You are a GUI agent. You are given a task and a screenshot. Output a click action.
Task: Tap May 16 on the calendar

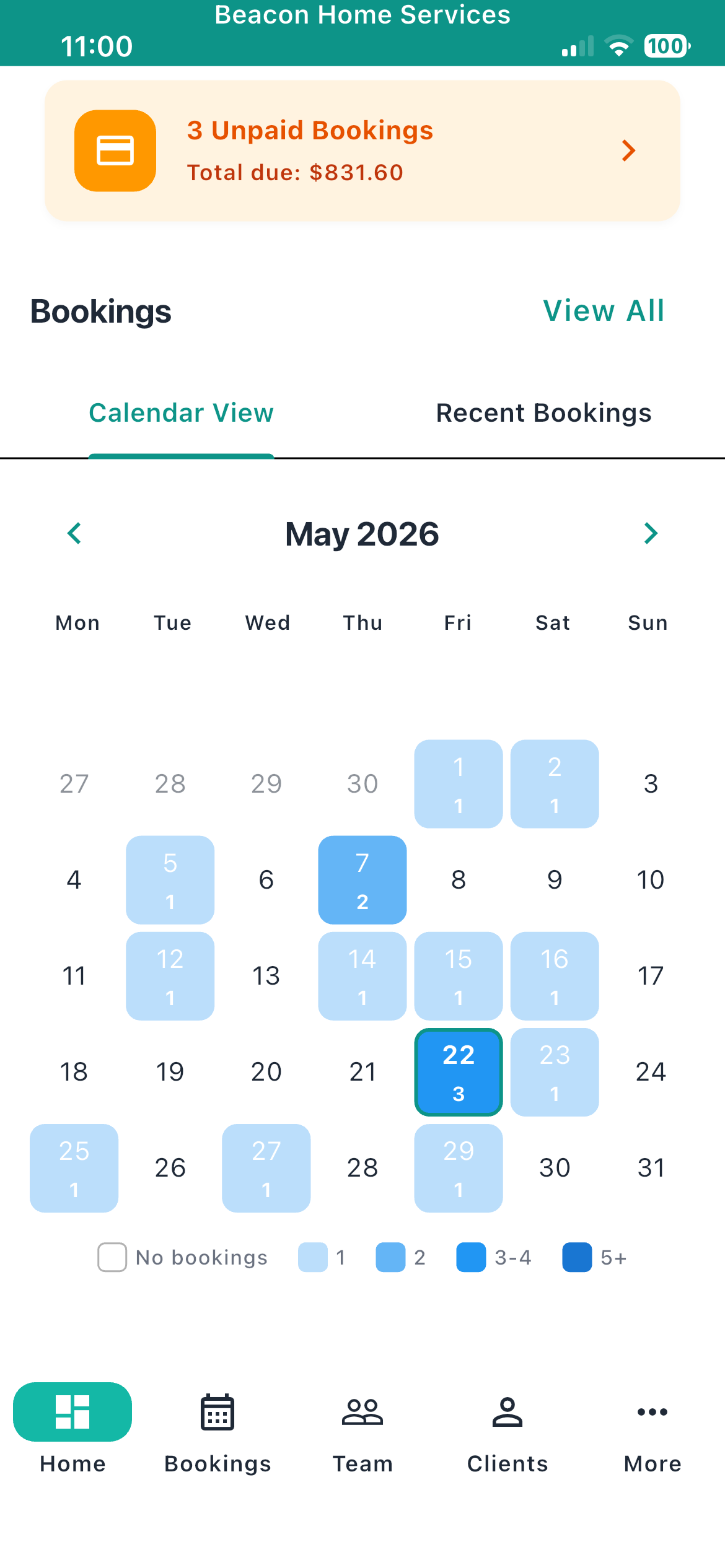click(x=555, y=976)
